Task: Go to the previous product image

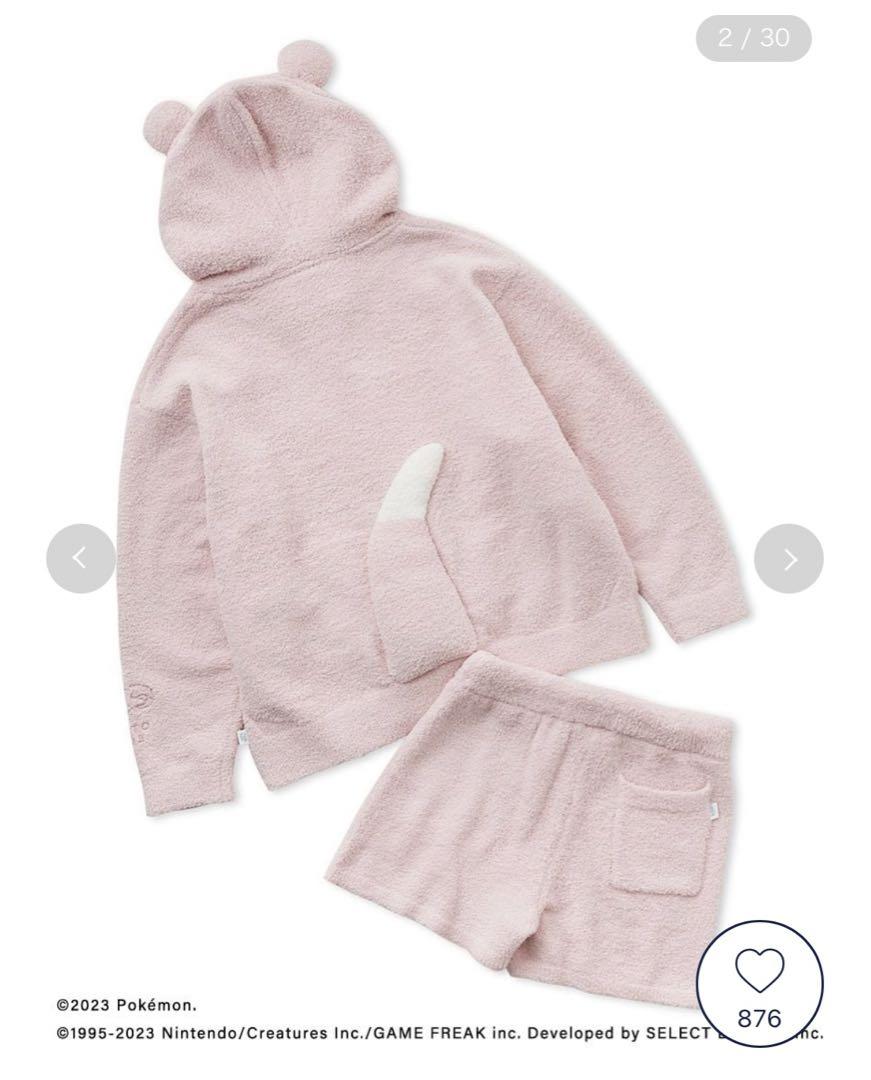Action: point(81,558)
